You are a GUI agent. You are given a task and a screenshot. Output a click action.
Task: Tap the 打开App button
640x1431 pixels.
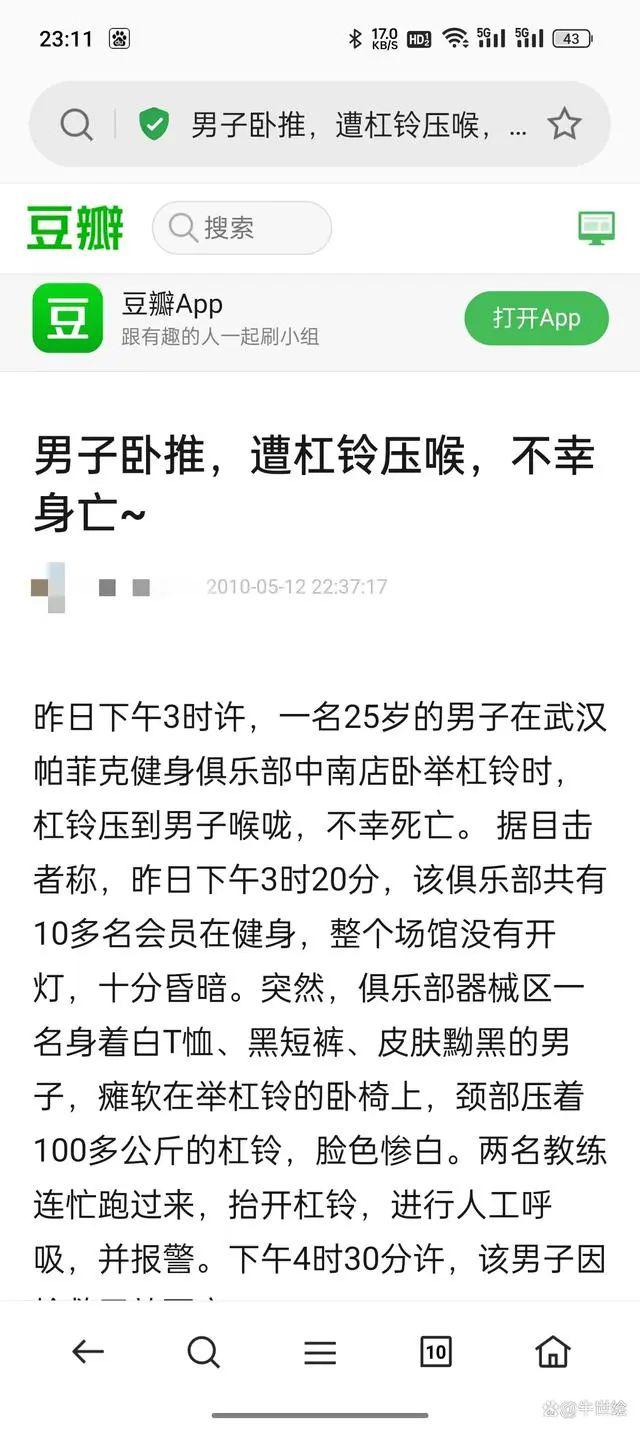click(536, 318)
